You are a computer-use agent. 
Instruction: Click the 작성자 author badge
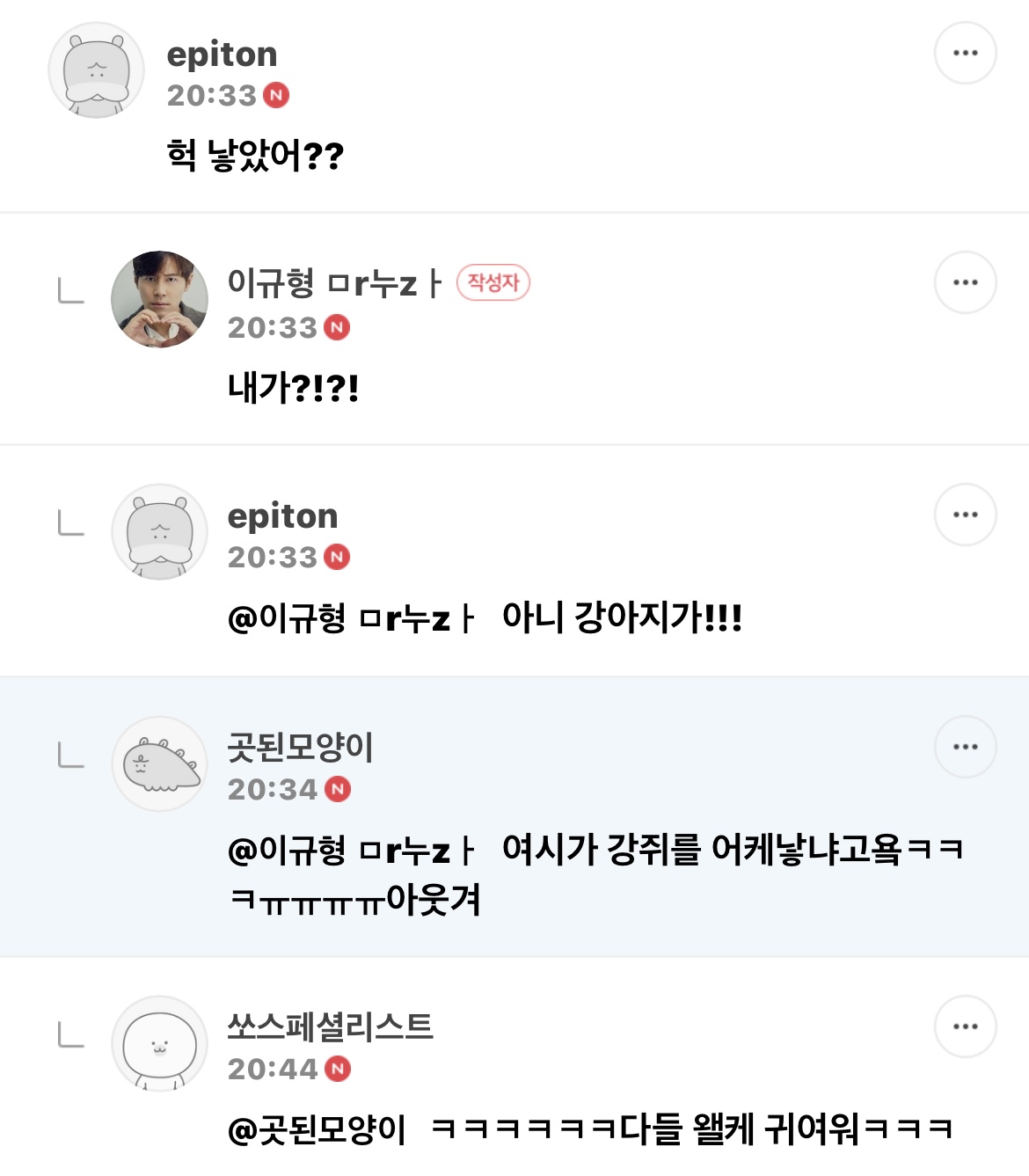(x=493, y=281)
